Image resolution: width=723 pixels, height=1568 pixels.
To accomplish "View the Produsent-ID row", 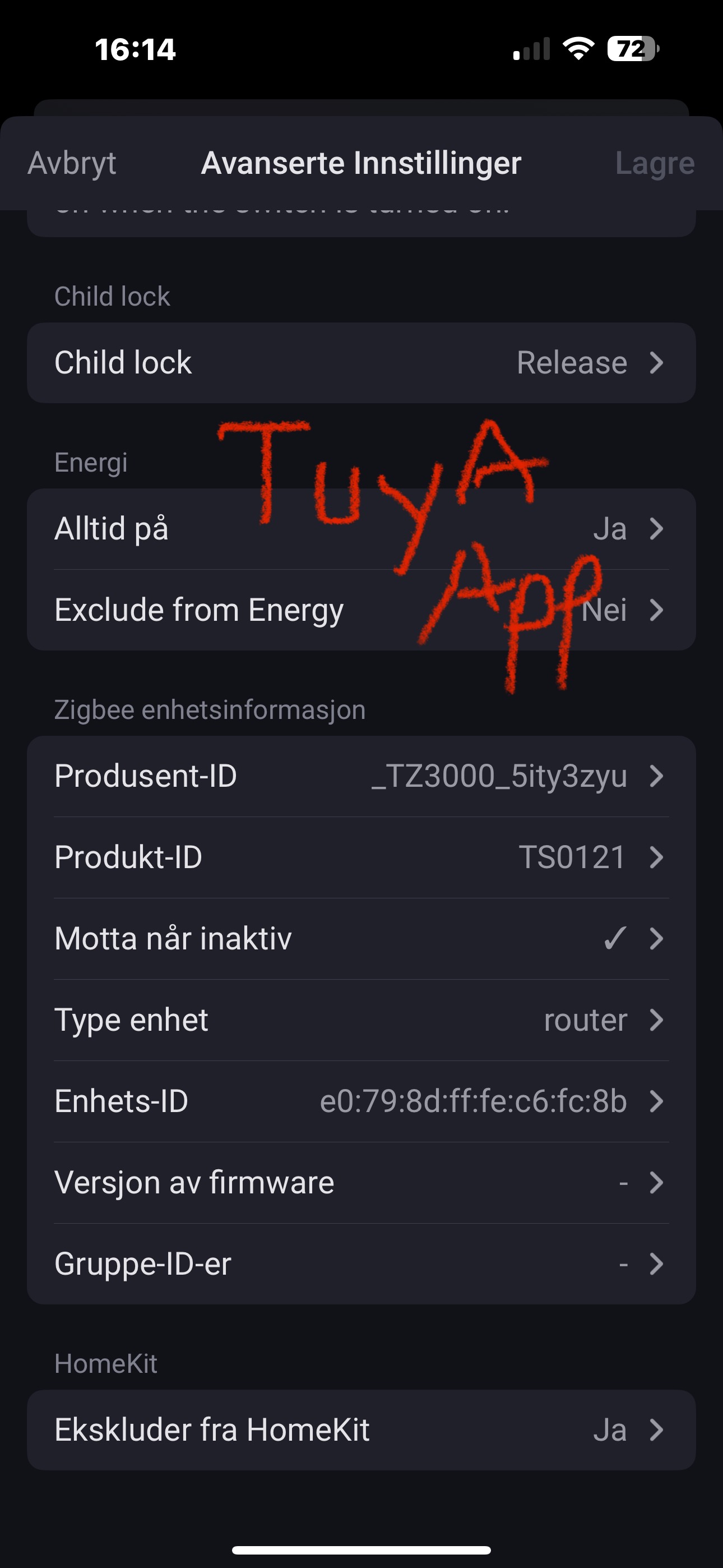I will tap(361, 776).
